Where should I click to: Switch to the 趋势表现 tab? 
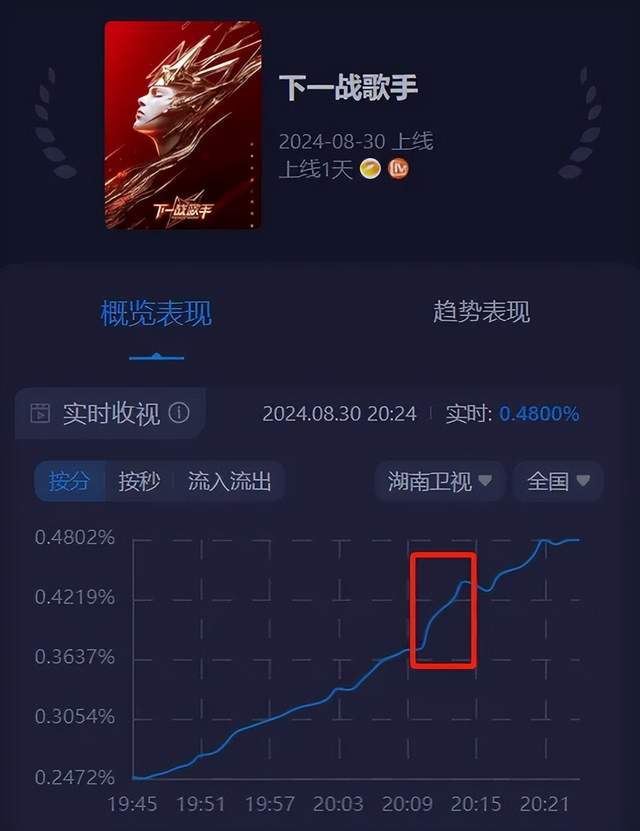tap(481, 312)
